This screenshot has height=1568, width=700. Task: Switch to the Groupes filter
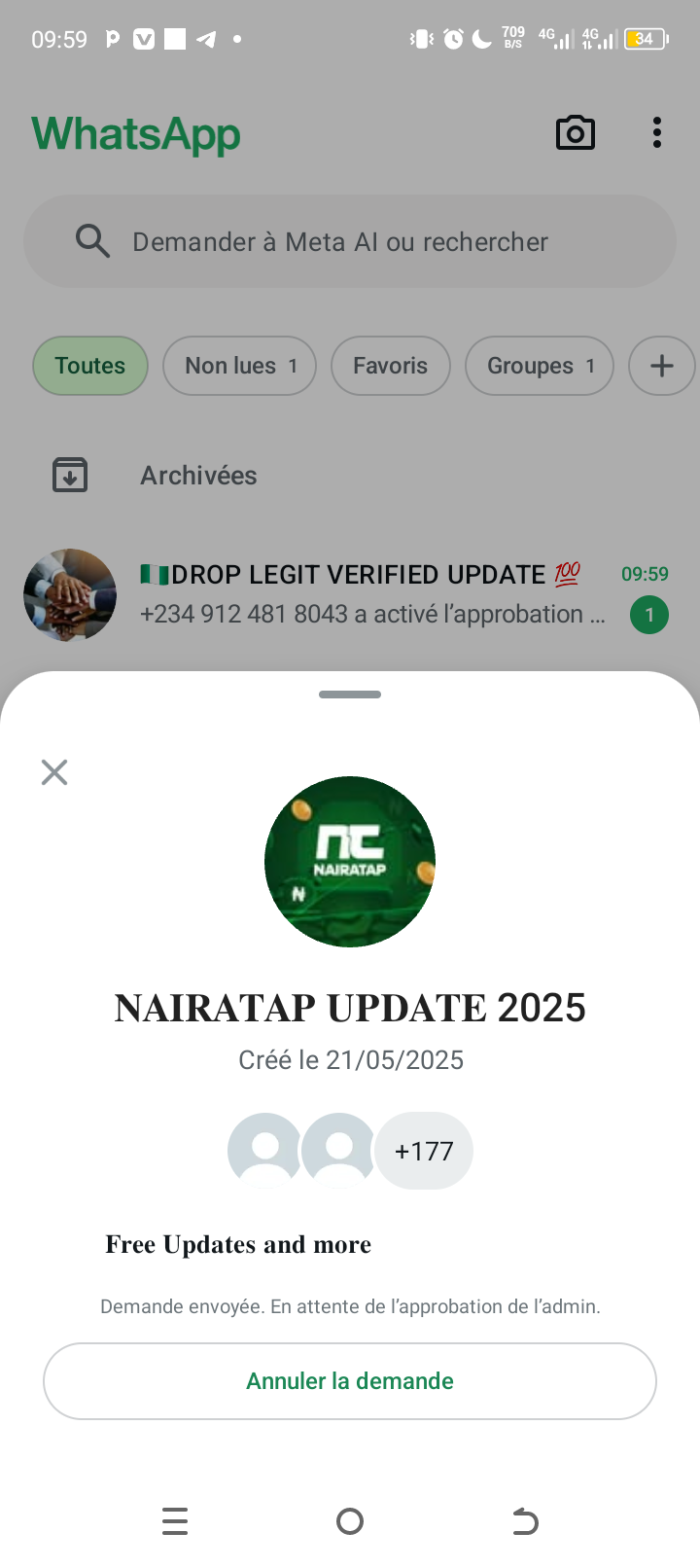coord(539,366)
